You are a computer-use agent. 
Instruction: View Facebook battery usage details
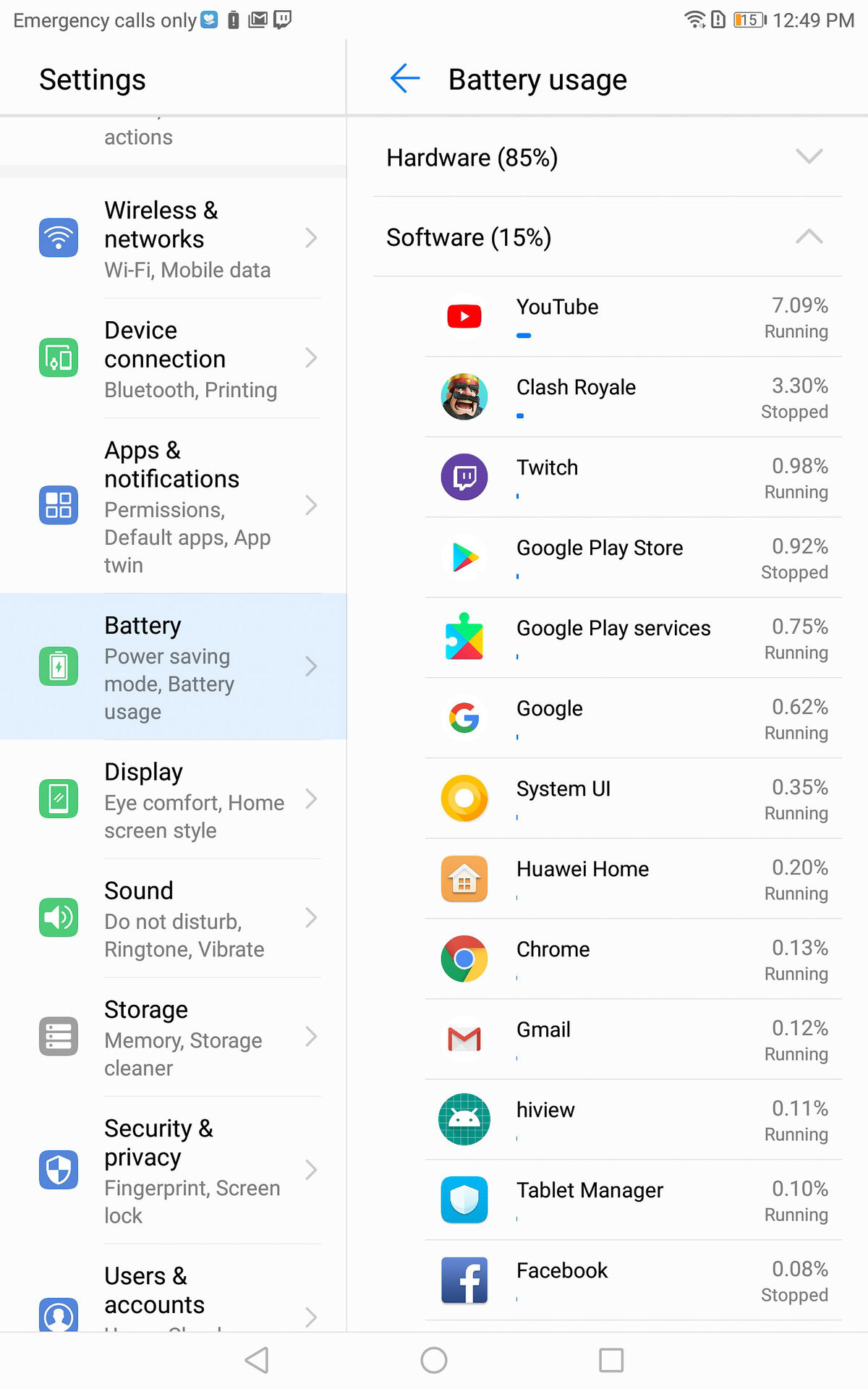[633, 1280]
